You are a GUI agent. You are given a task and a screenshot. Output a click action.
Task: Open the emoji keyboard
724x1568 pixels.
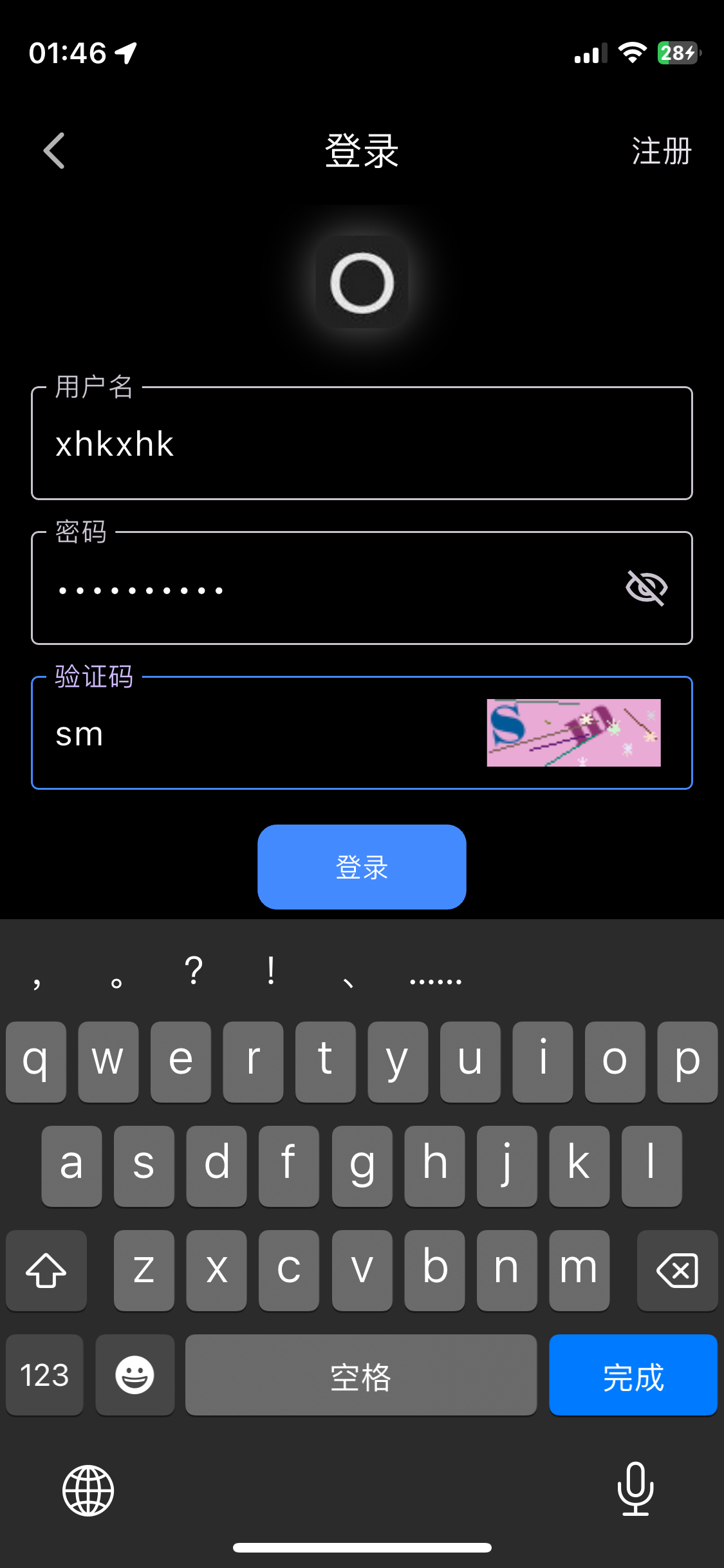135,1376
